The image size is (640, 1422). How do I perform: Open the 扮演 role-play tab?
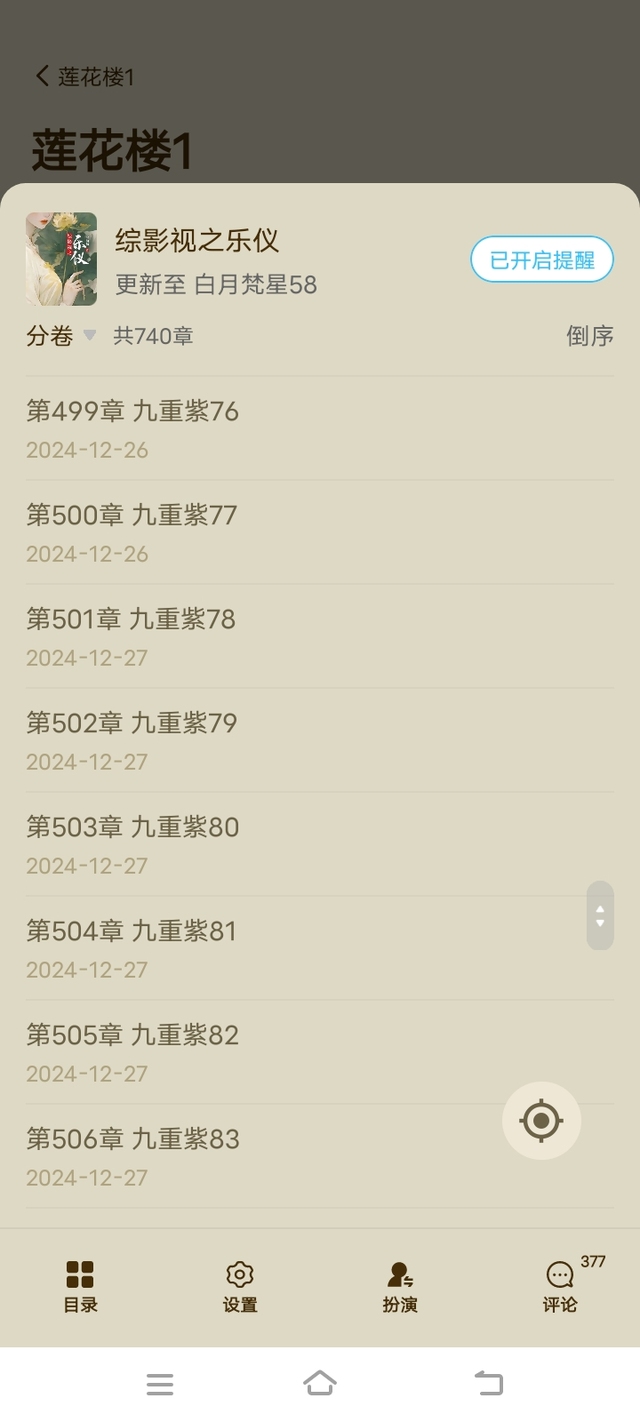[x=400, y=1286]
